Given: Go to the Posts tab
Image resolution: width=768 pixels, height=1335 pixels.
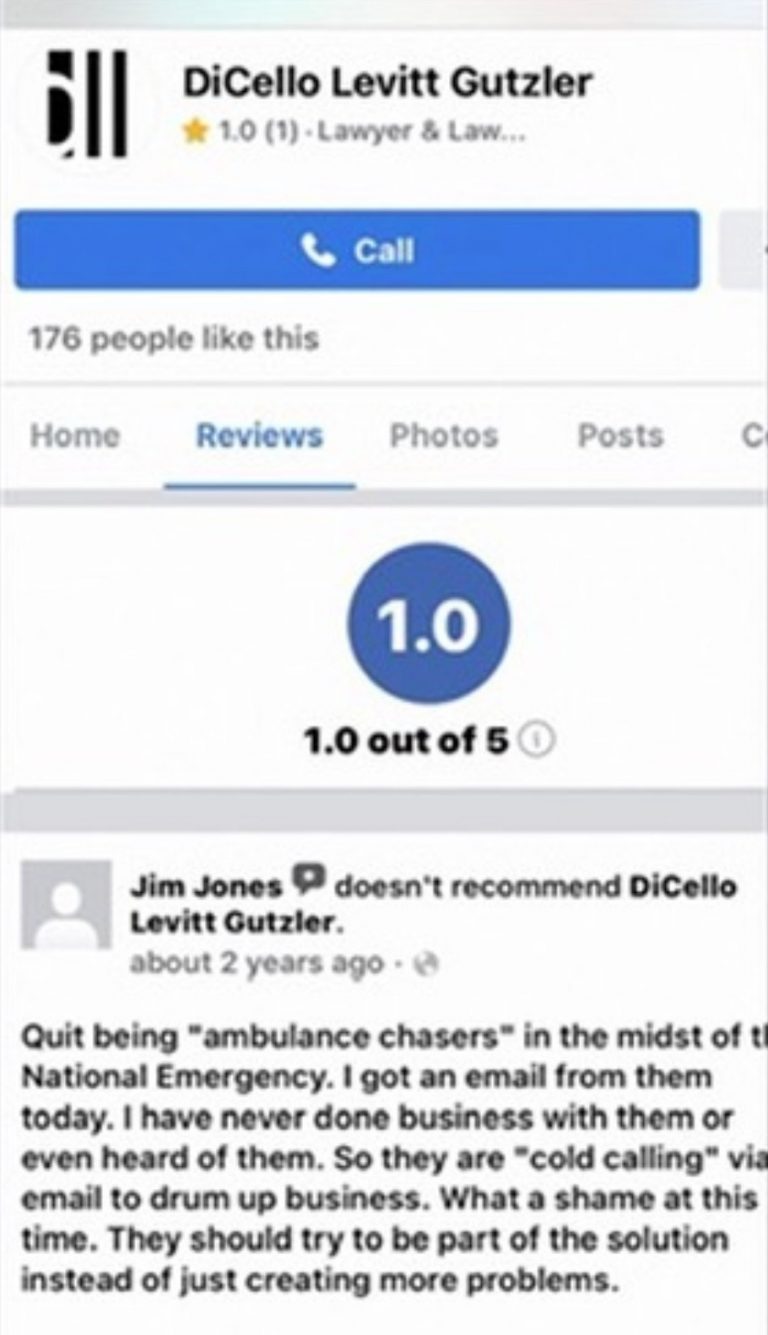Looking at the screenshot, I should tap(620, 436).
